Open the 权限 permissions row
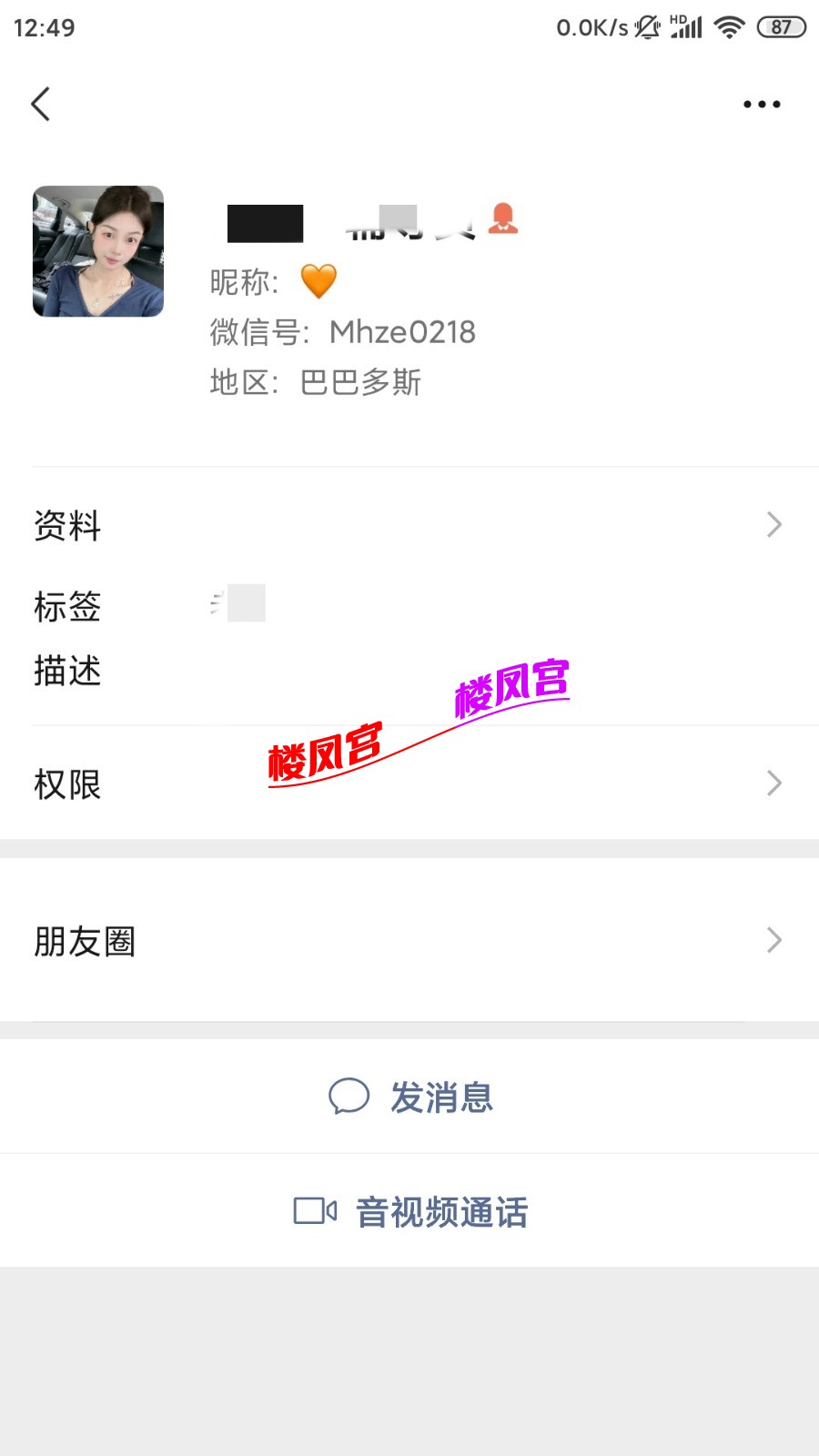 (409, 784)
